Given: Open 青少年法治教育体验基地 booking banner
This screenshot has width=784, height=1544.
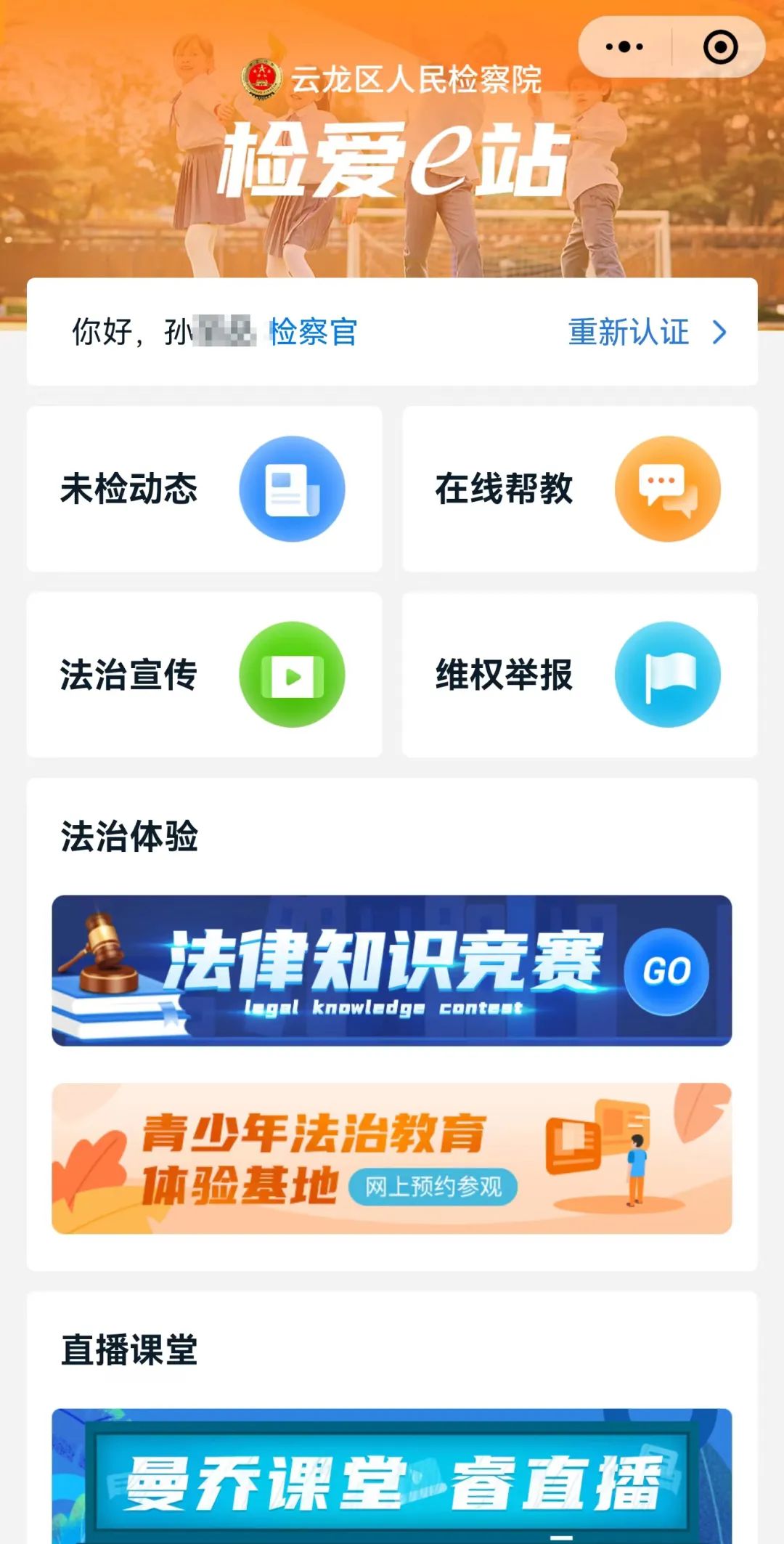Looking at the screenshot, I should [x=391, y=1158].
